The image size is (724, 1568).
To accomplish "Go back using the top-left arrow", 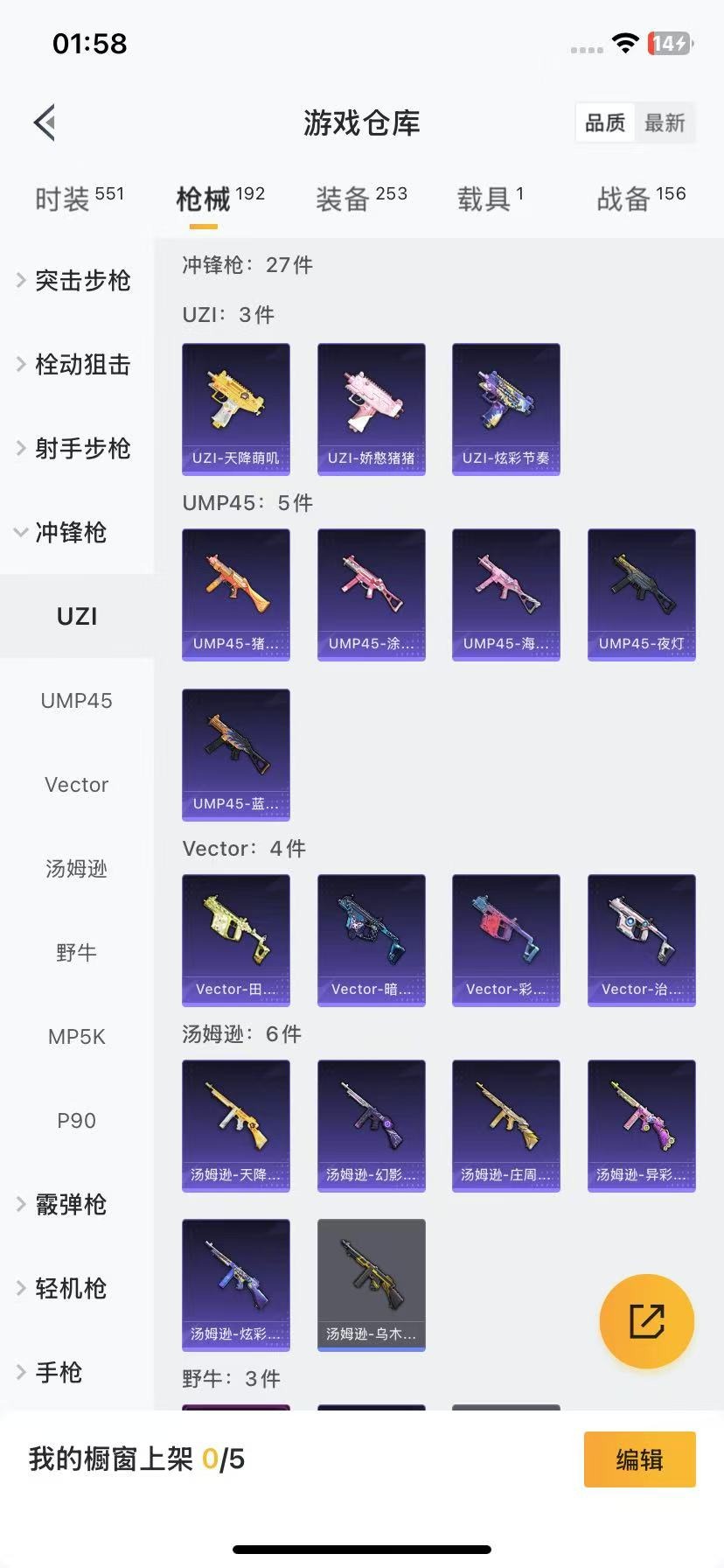I will [45, 122].
